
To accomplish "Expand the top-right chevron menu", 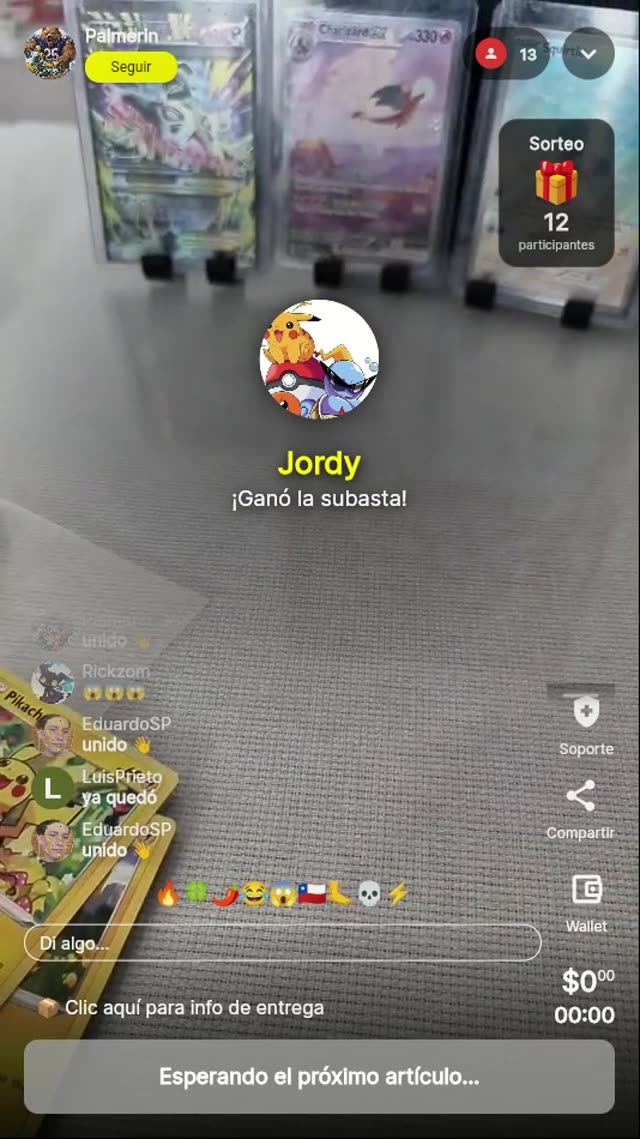I will 588,54.
